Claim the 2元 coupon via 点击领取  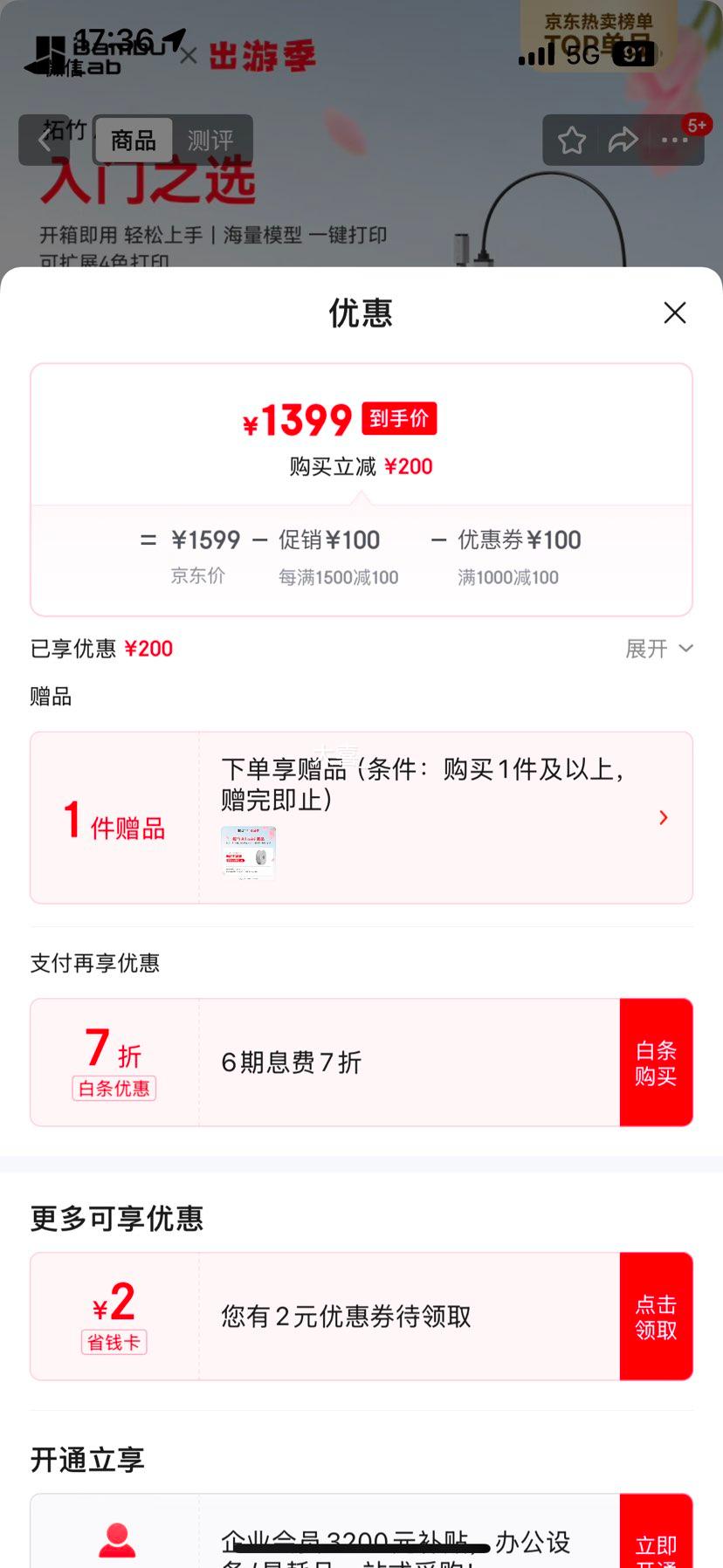coord(656,1317)
